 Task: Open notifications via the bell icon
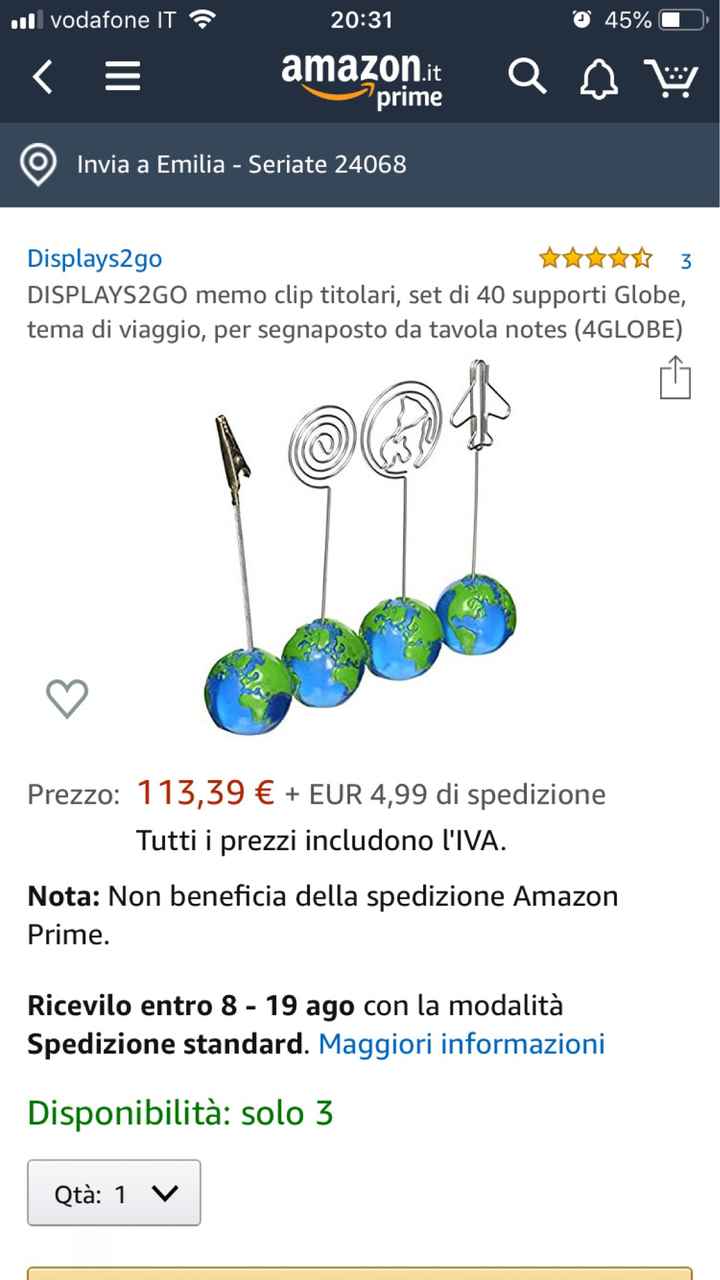[x=599, y=76]
